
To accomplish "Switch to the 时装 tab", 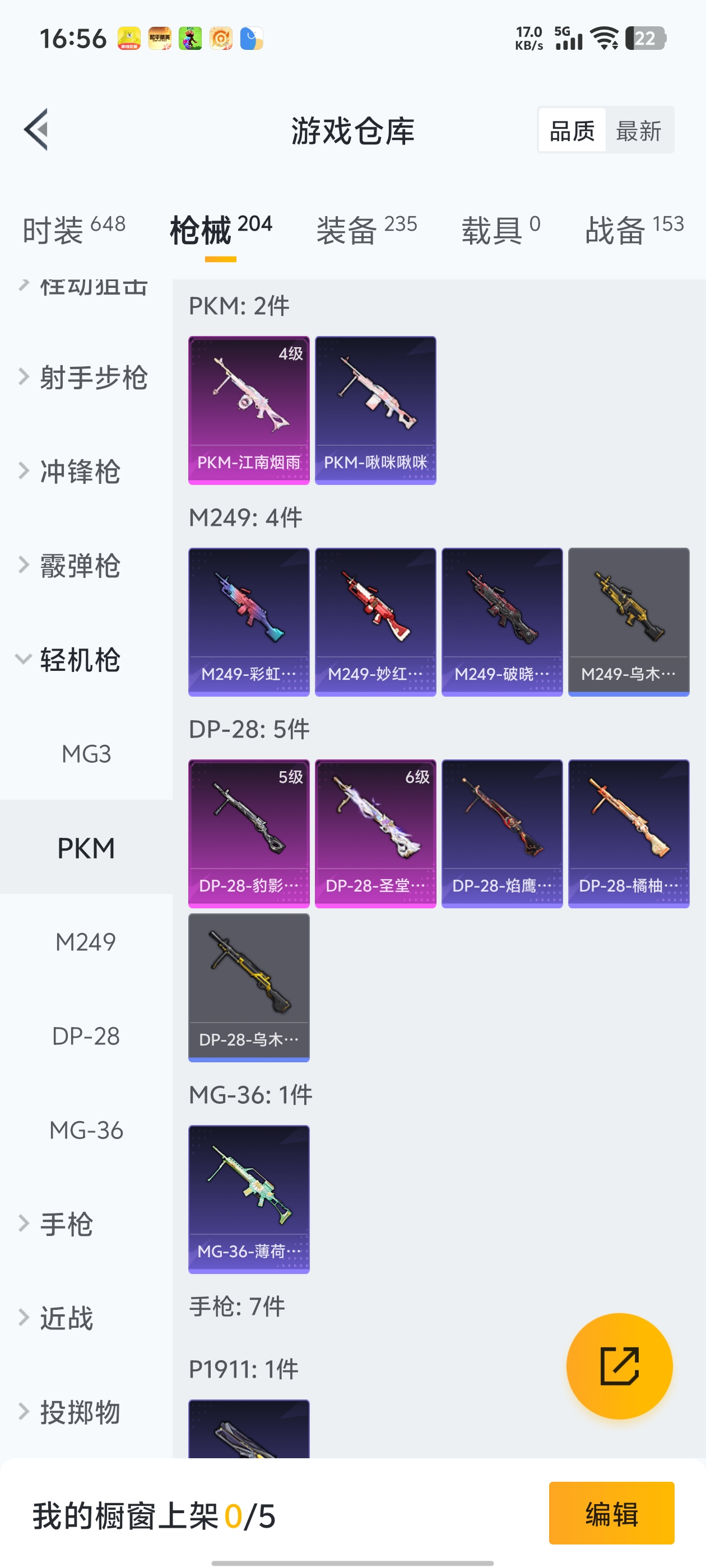I will point(74,230).
